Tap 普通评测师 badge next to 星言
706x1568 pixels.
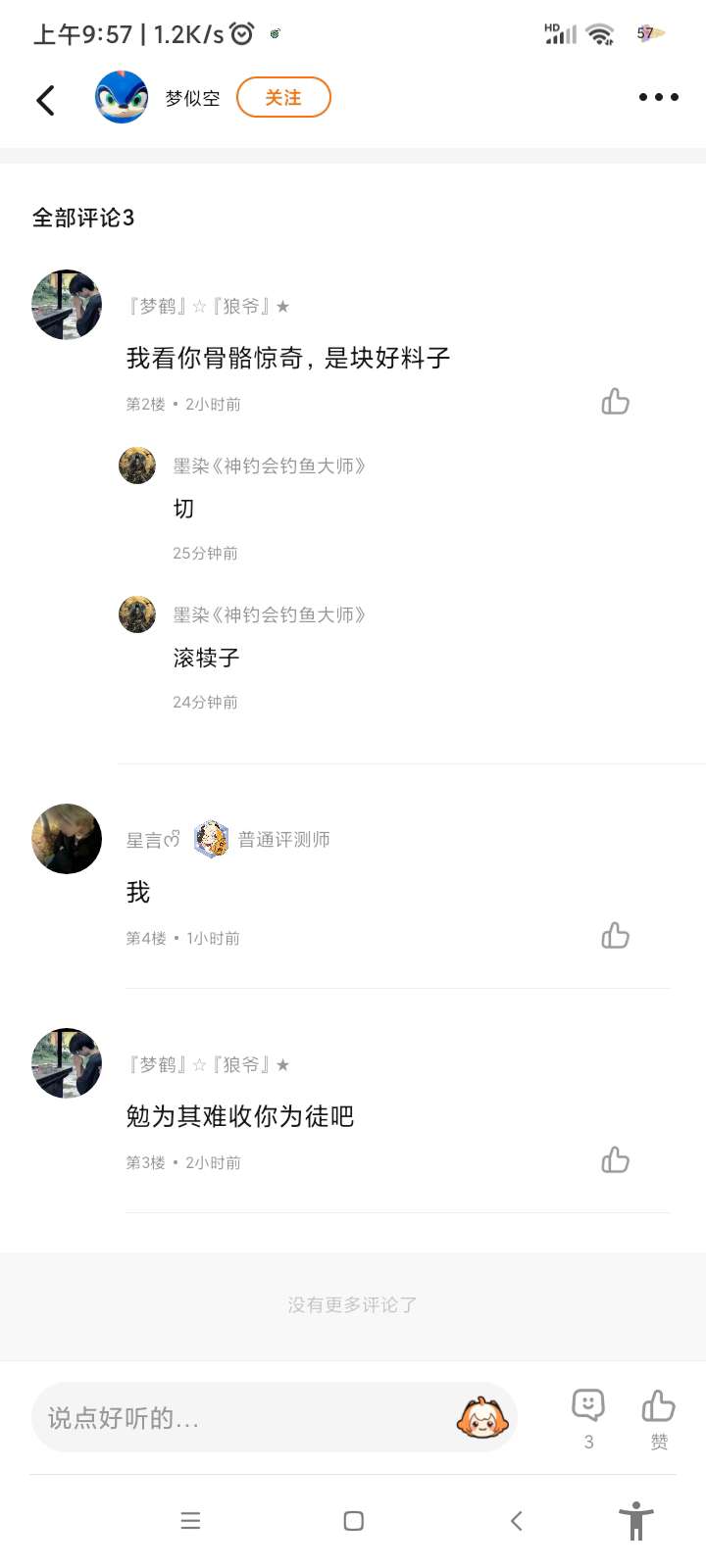point(262,840)
